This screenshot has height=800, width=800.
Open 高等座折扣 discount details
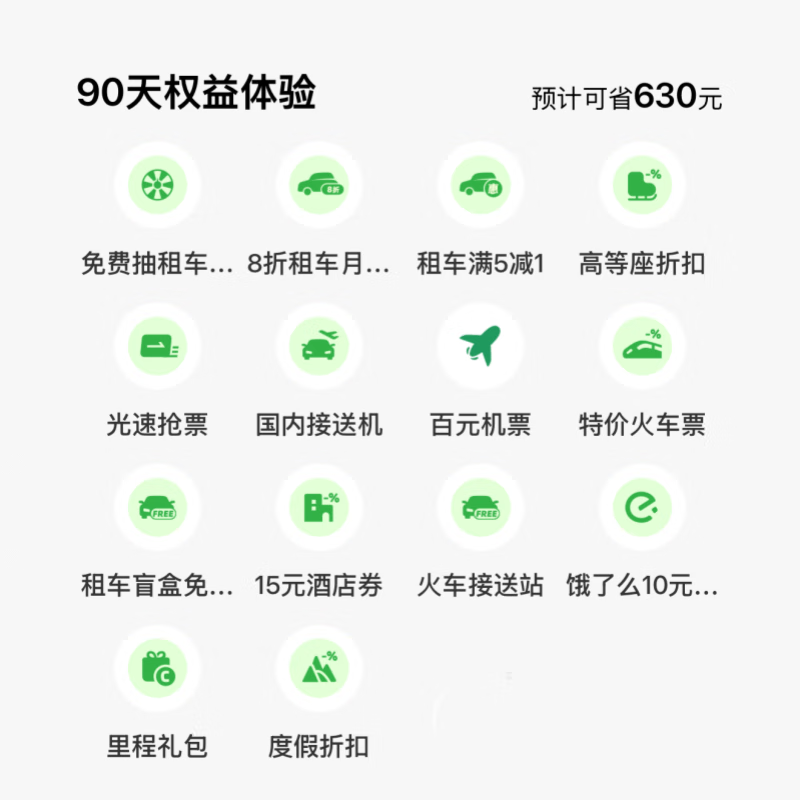point(642,185)
